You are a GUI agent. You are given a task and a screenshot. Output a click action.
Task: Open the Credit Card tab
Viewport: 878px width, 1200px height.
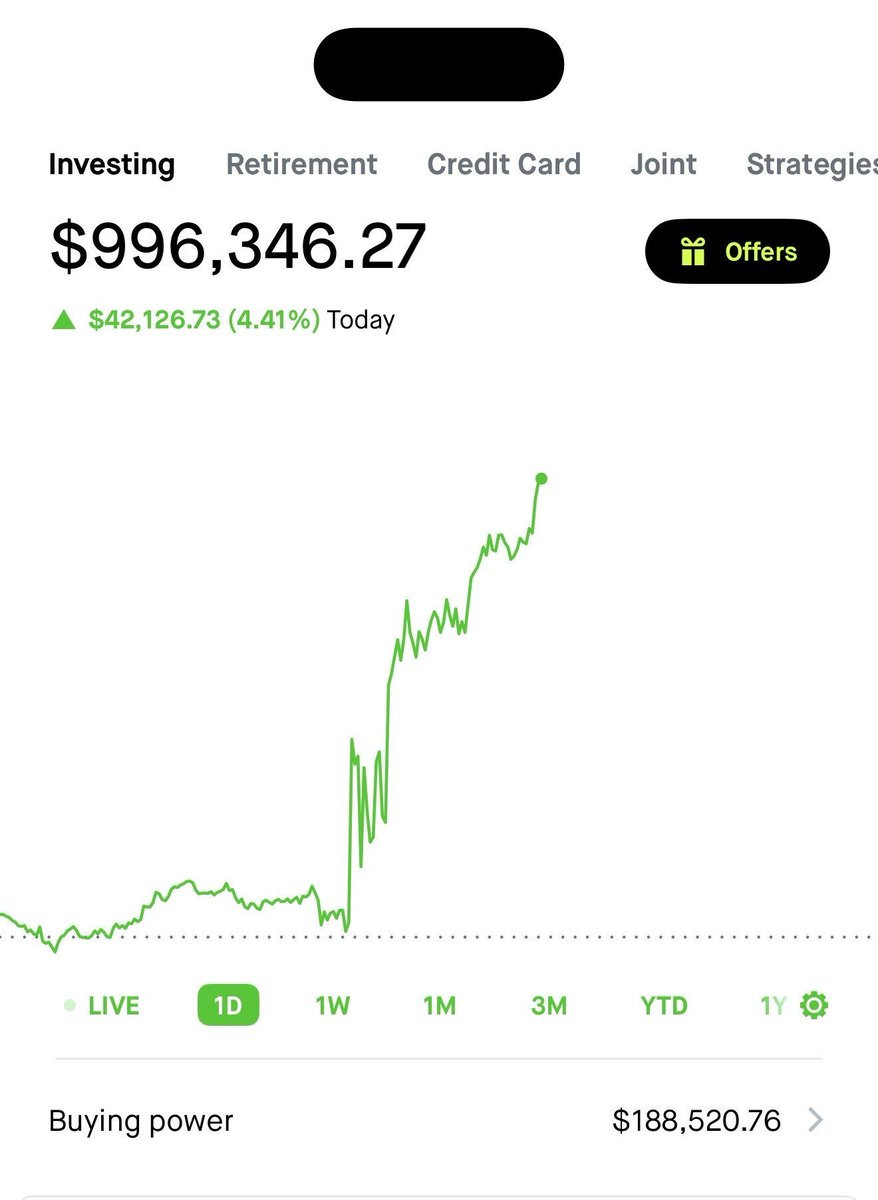[x=504, y=164]
